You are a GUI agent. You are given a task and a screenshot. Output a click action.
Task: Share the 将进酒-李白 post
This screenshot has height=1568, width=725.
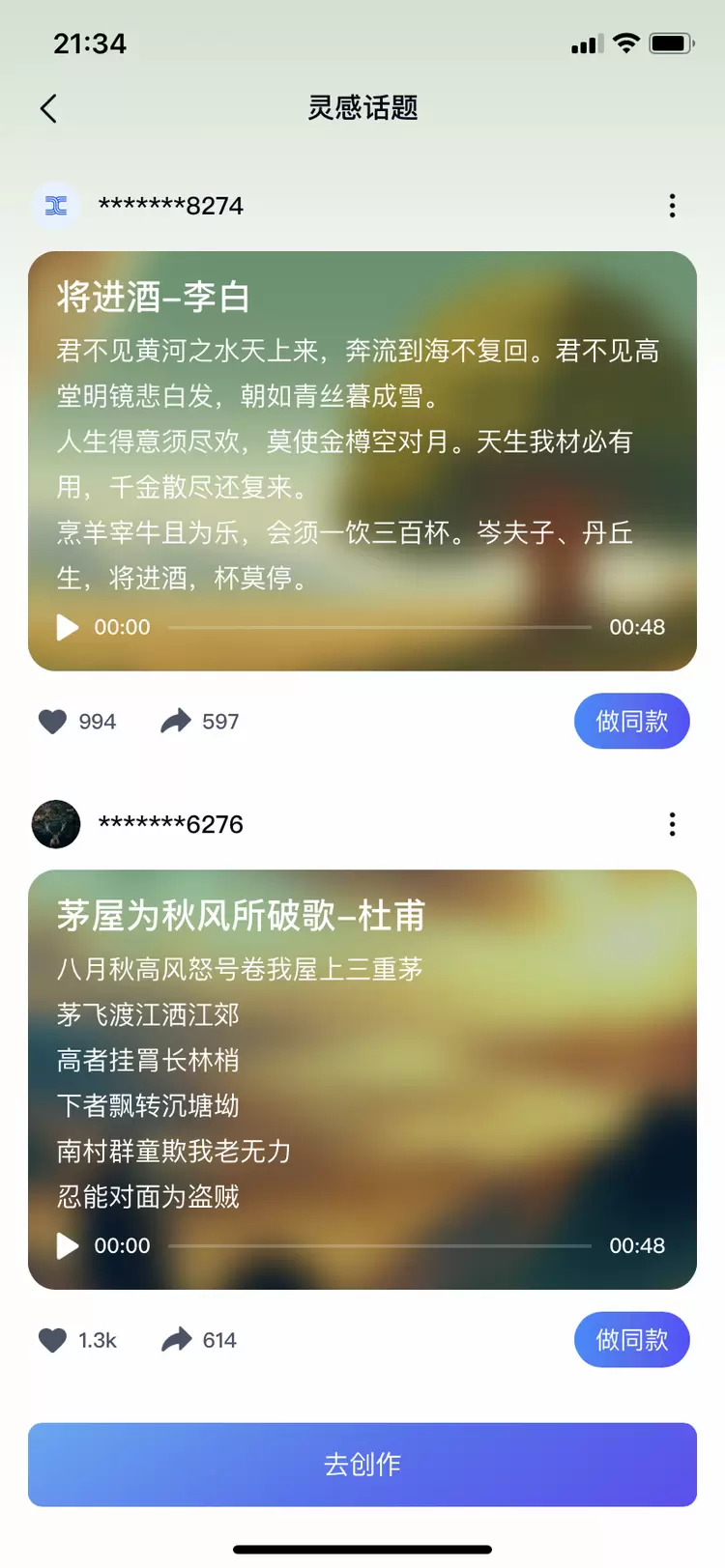(176, 722)
